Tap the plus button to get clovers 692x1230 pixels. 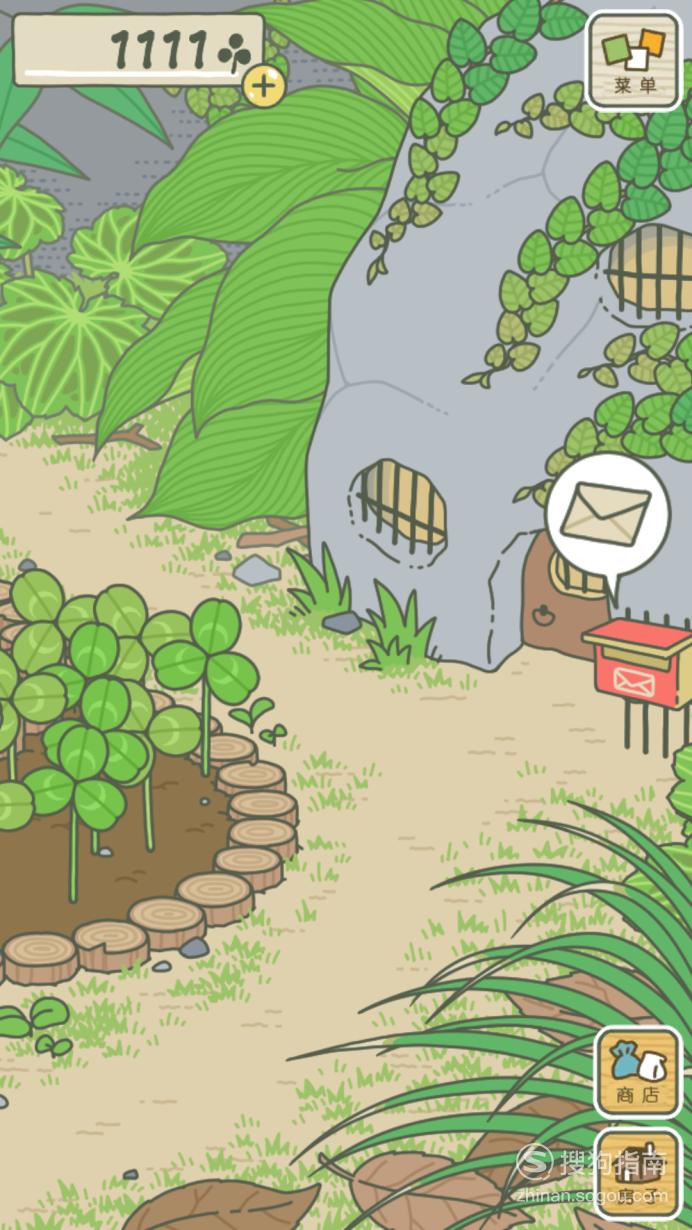[263, 86]
